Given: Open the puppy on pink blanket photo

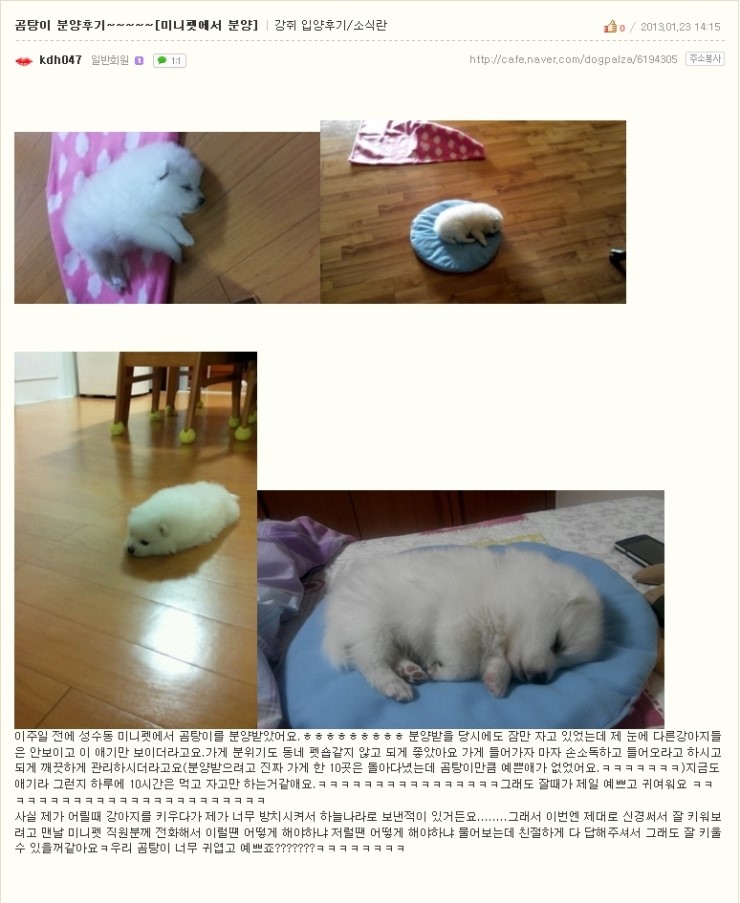Looking at the screenshot, I should [166, 217].
